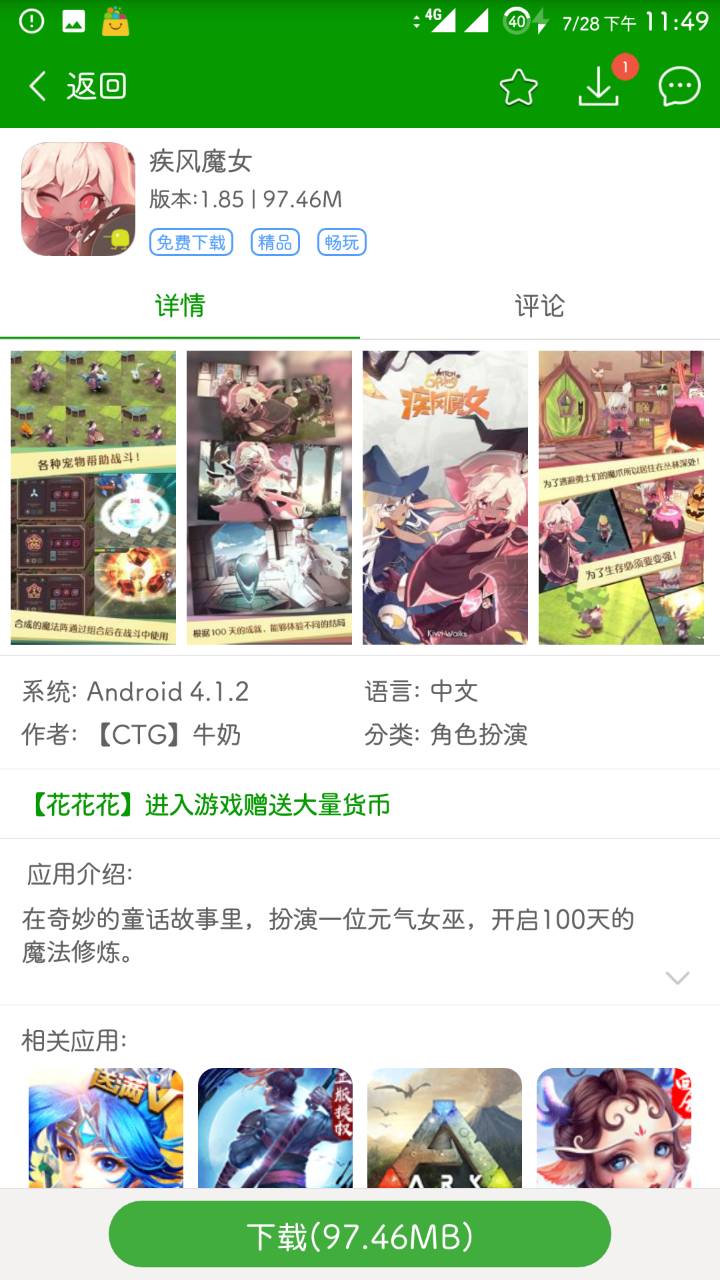
Task: Tap the 下载(97.46MB) download button
Action: click(x=360, y=1236)
